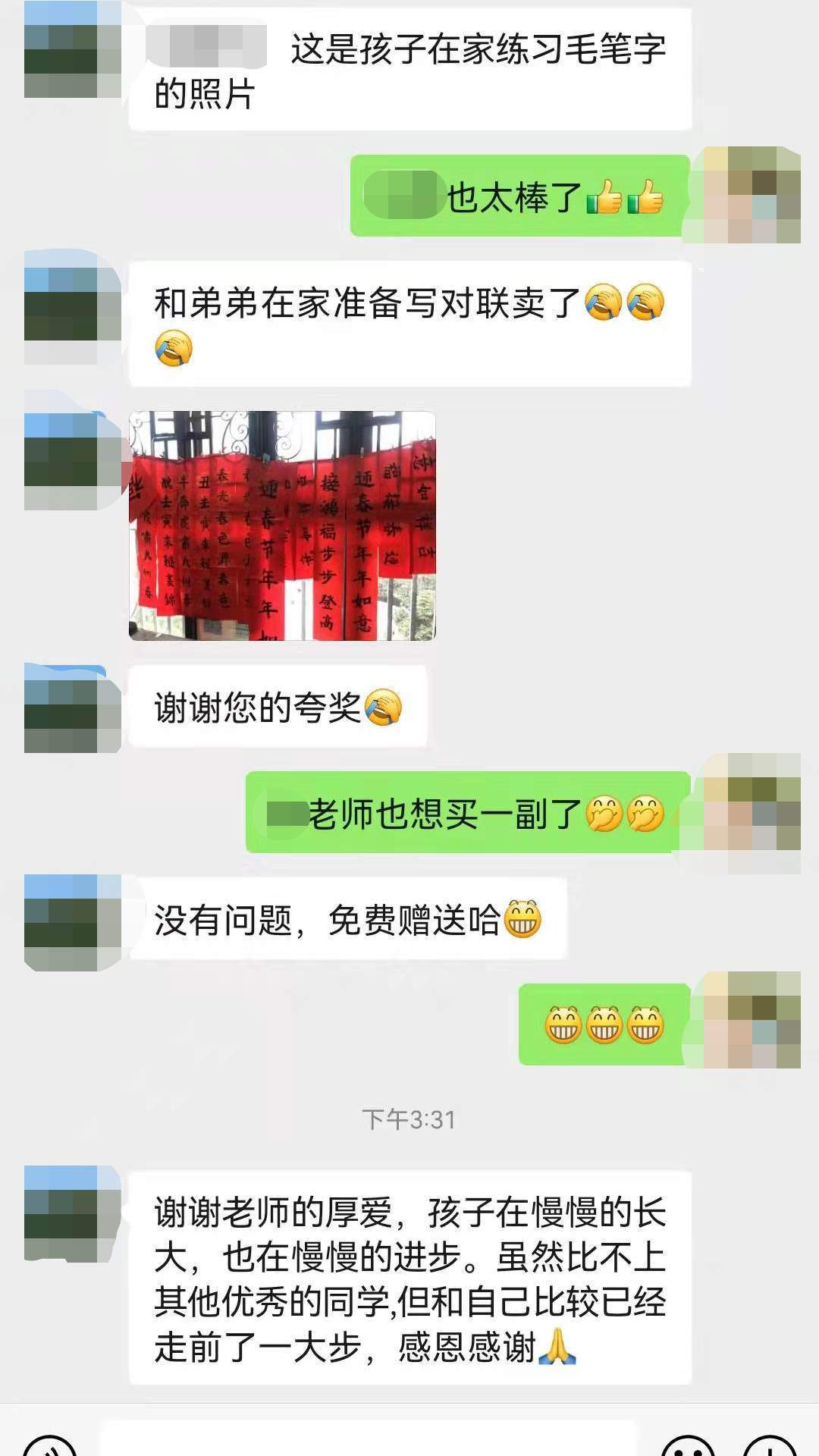
Task: Open sender's avatar beside '谢谢您的夸奖'
Action: (72, 708)
